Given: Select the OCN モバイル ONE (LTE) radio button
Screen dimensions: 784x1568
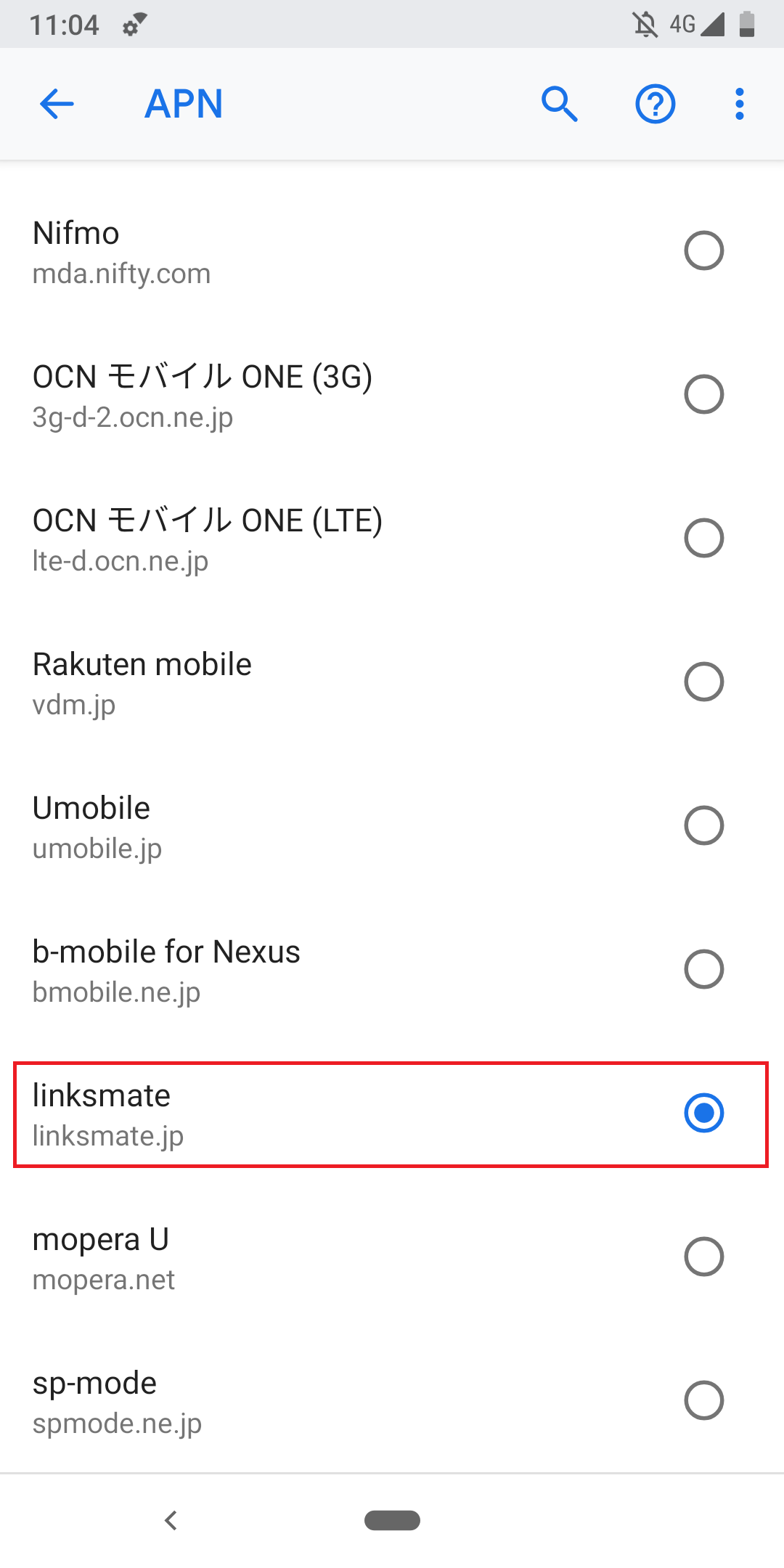Looking at the screenshot, I should point(703,538).
